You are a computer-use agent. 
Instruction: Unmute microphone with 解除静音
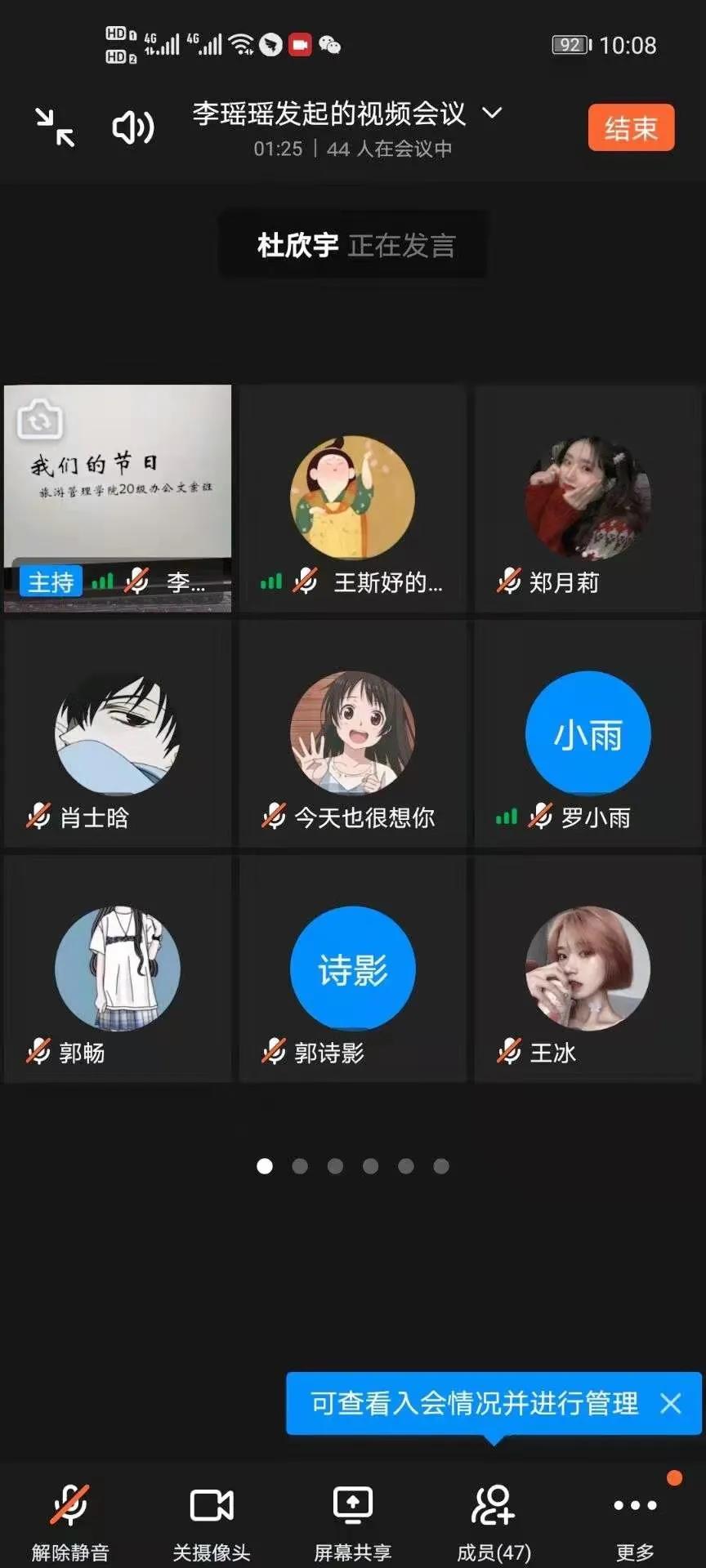[x=70, y=1519]
